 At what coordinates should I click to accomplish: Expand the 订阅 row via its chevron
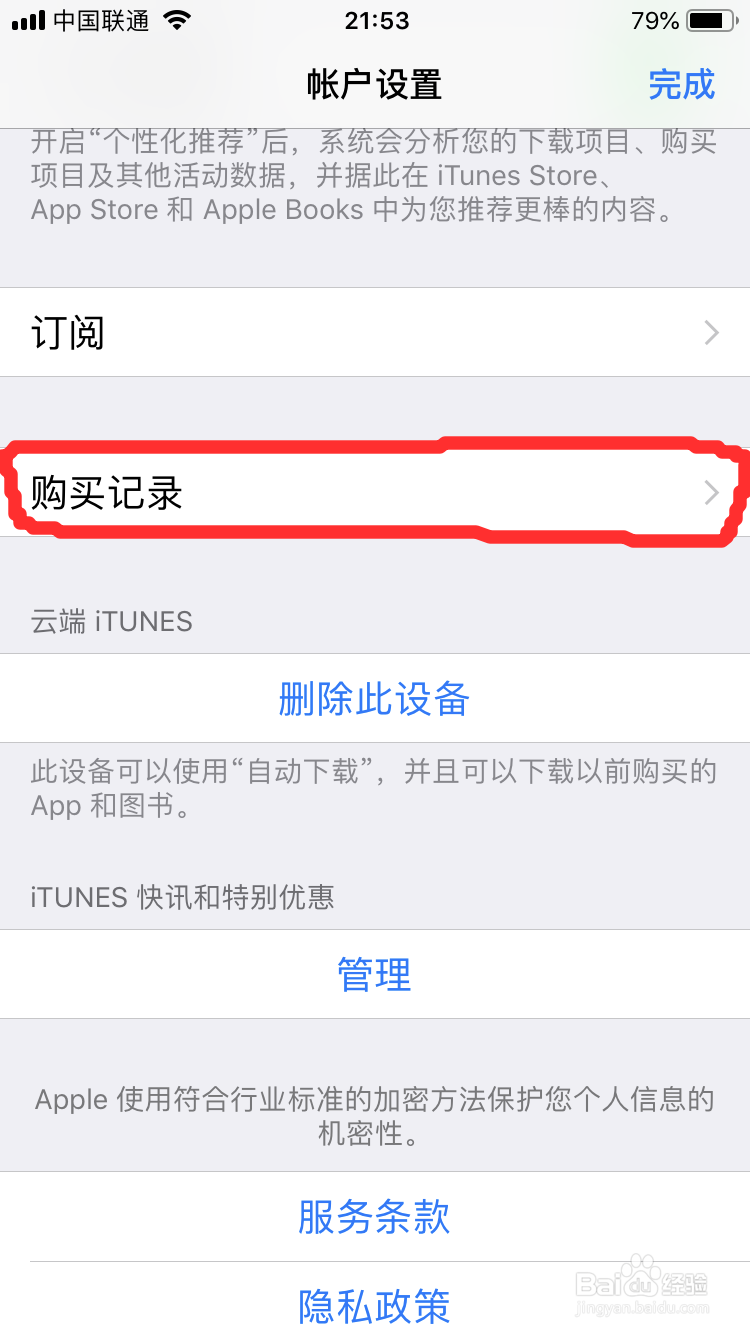710,332
